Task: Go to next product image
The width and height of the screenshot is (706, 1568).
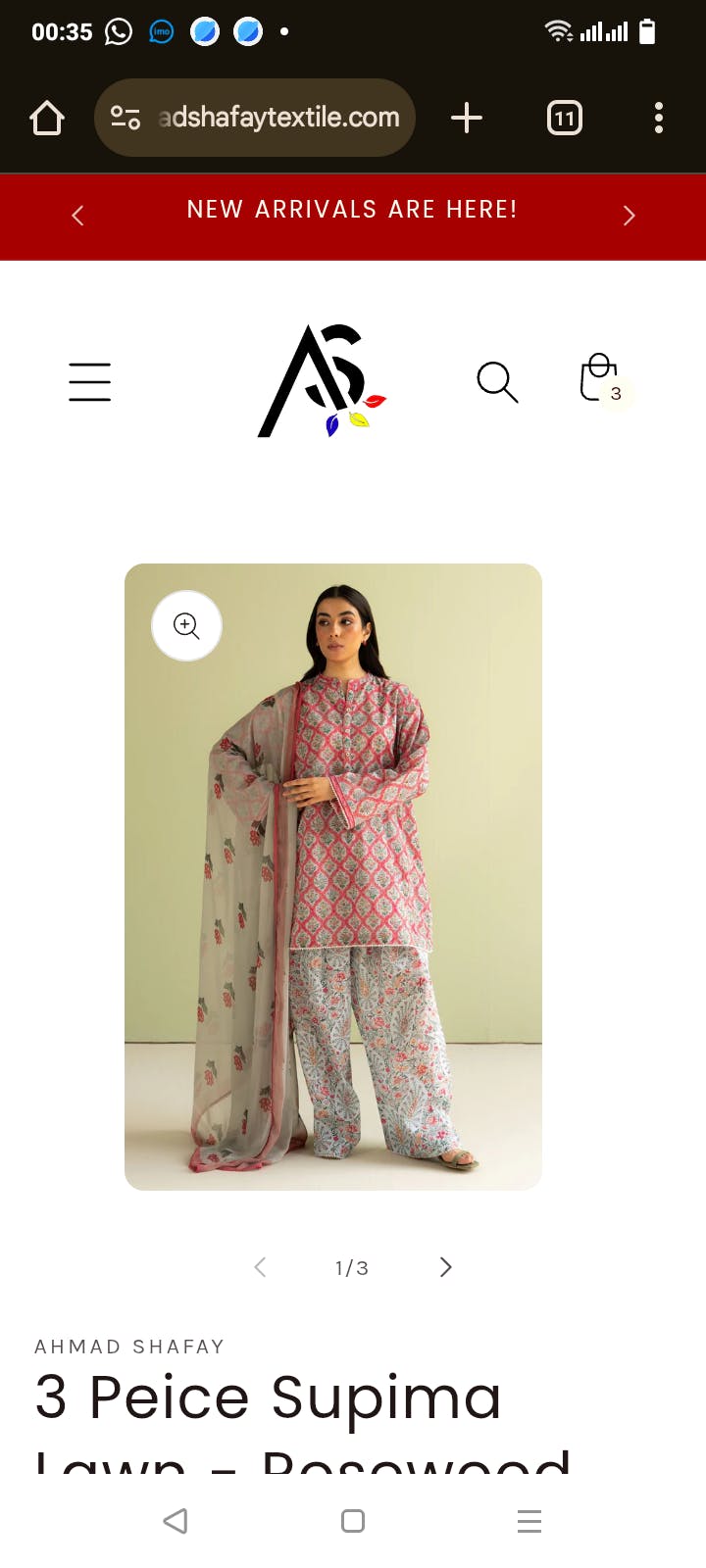Action: [446, 1267]
